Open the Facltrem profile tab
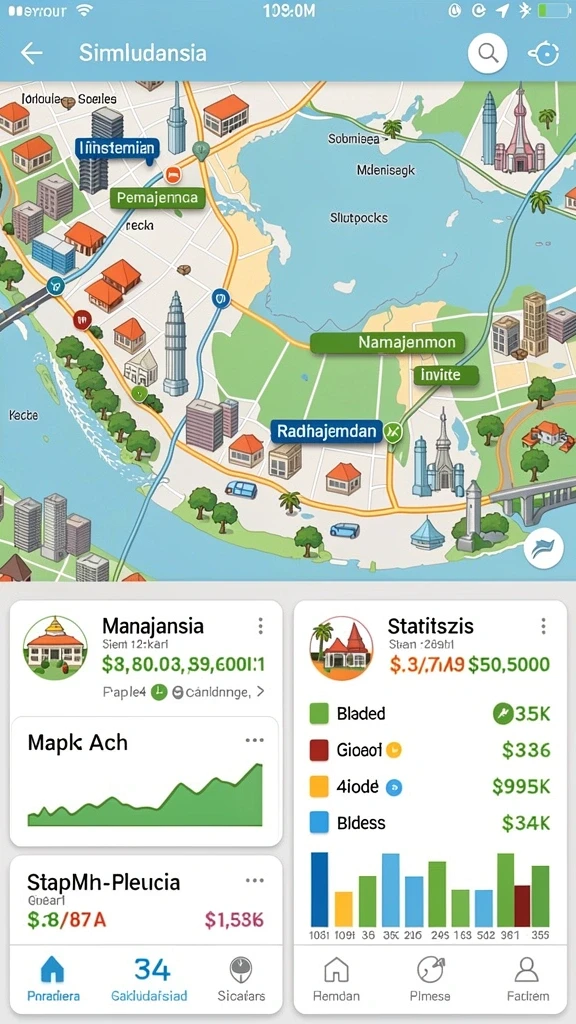Image resolution: width=576 pixels, height=1024 pixels. pyautogui.click(x=527, y=979)
